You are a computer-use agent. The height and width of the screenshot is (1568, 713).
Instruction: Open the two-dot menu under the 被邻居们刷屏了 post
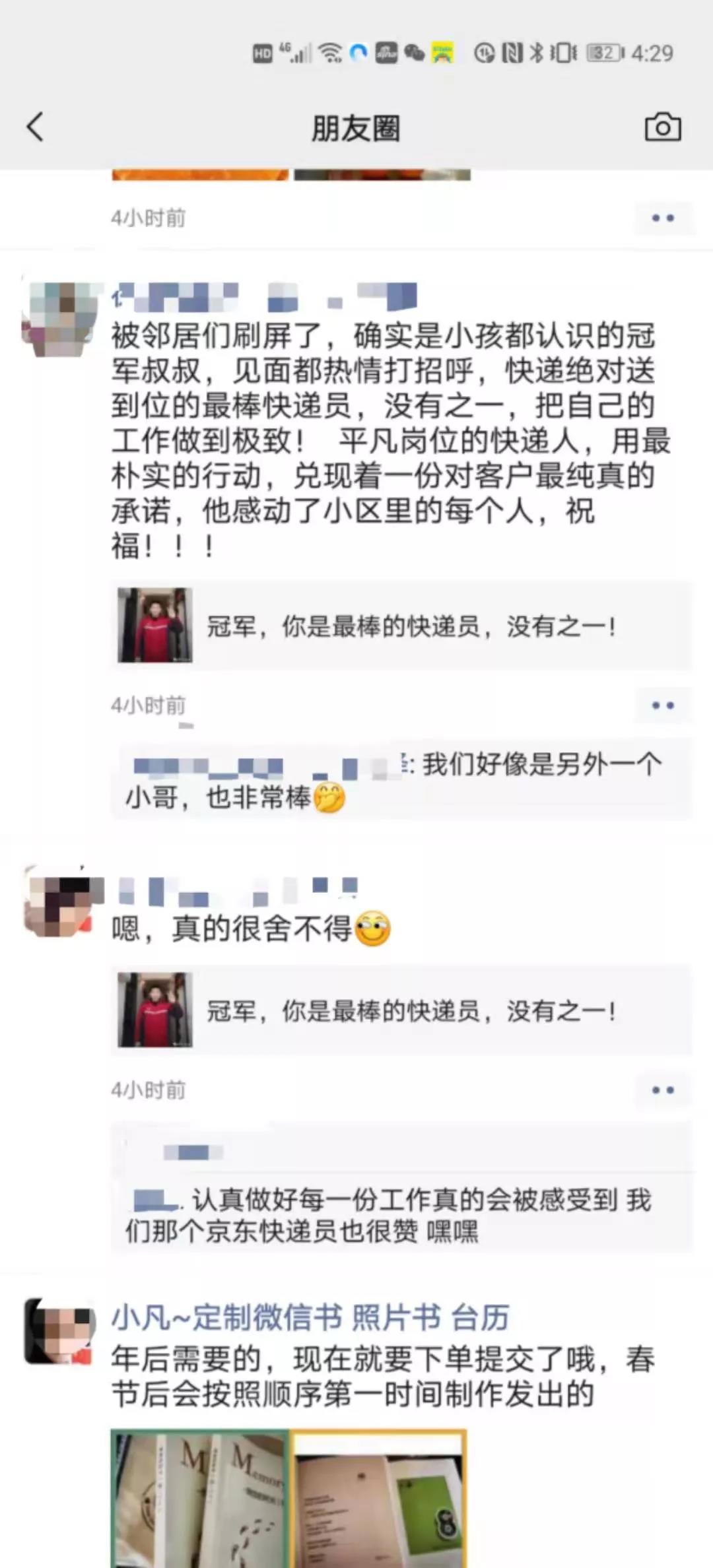point(663,705)
